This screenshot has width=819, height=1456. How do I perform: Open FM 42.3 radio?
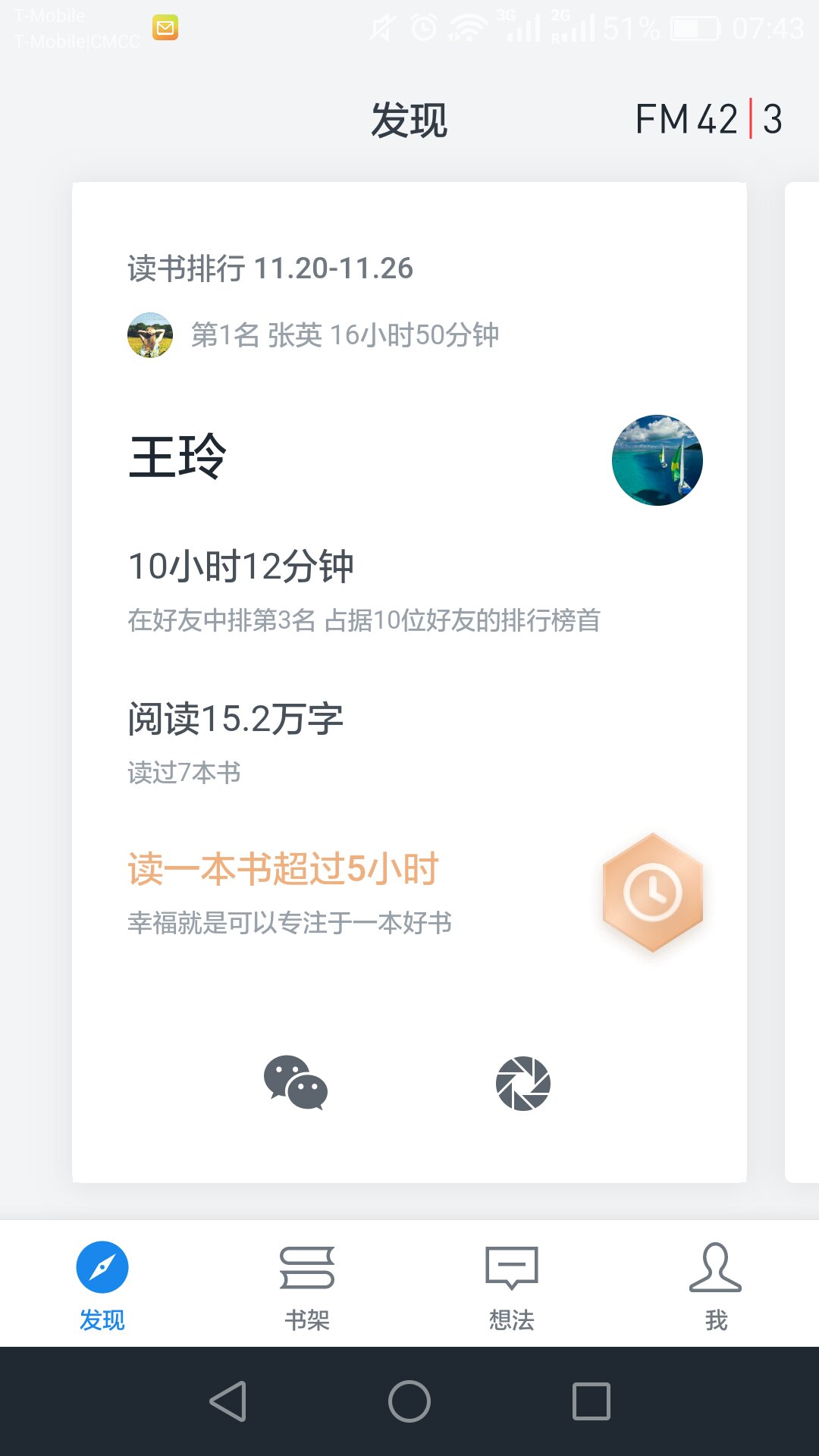pyautogui.click(x=708, y=119)
